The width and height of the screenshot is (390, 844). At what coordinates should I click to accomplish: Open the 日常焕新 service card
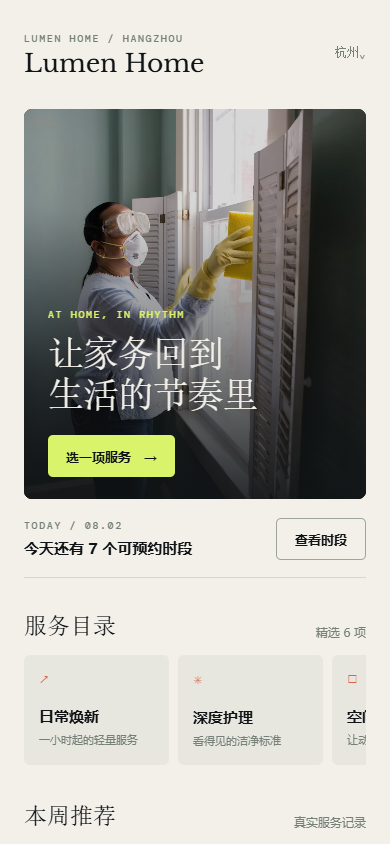click(x=96, y=710)
